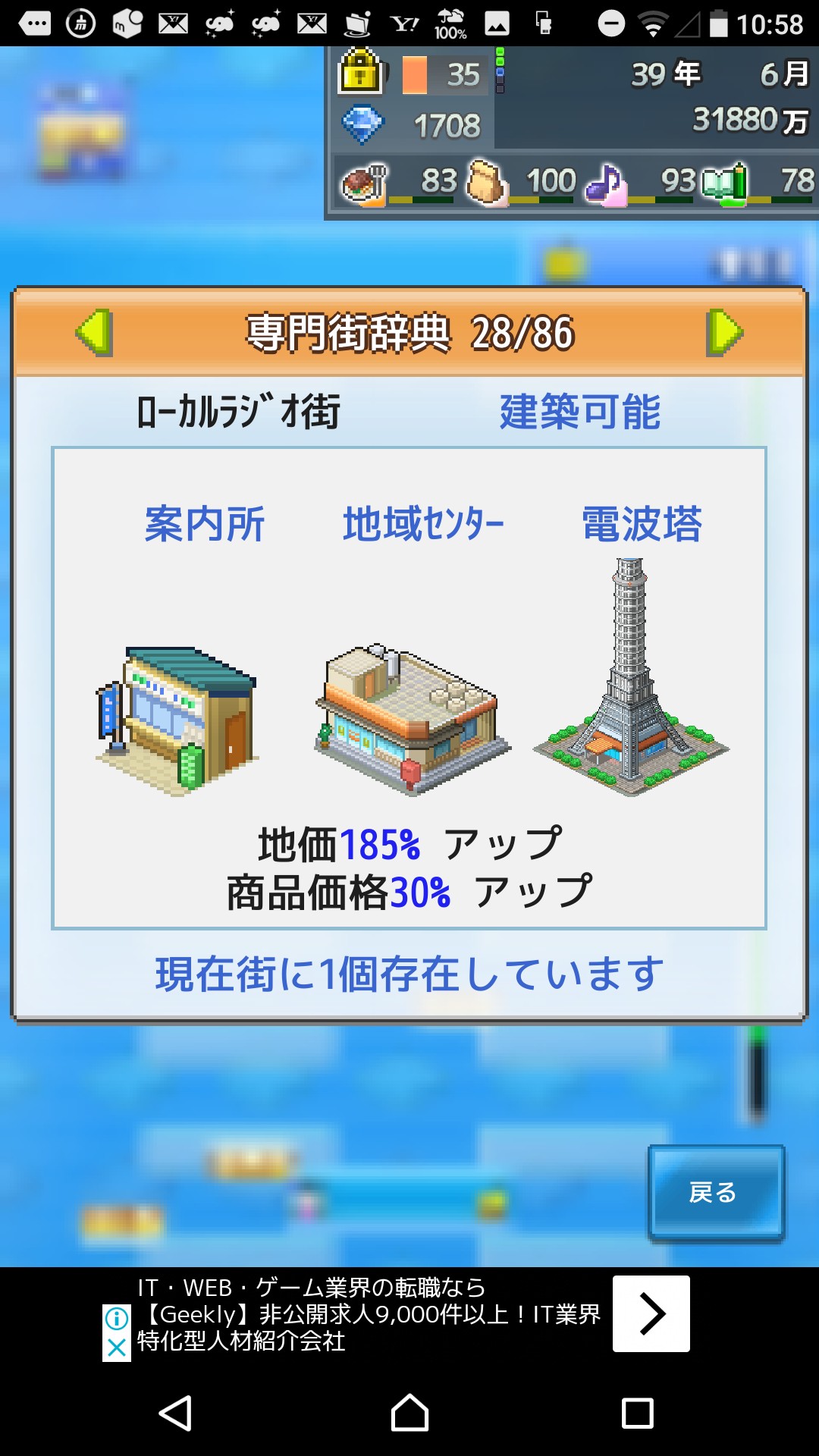The width and height of the screenshot is (819, 1456).
Task: Tap the 戻る button
Action: point(715,1193)
